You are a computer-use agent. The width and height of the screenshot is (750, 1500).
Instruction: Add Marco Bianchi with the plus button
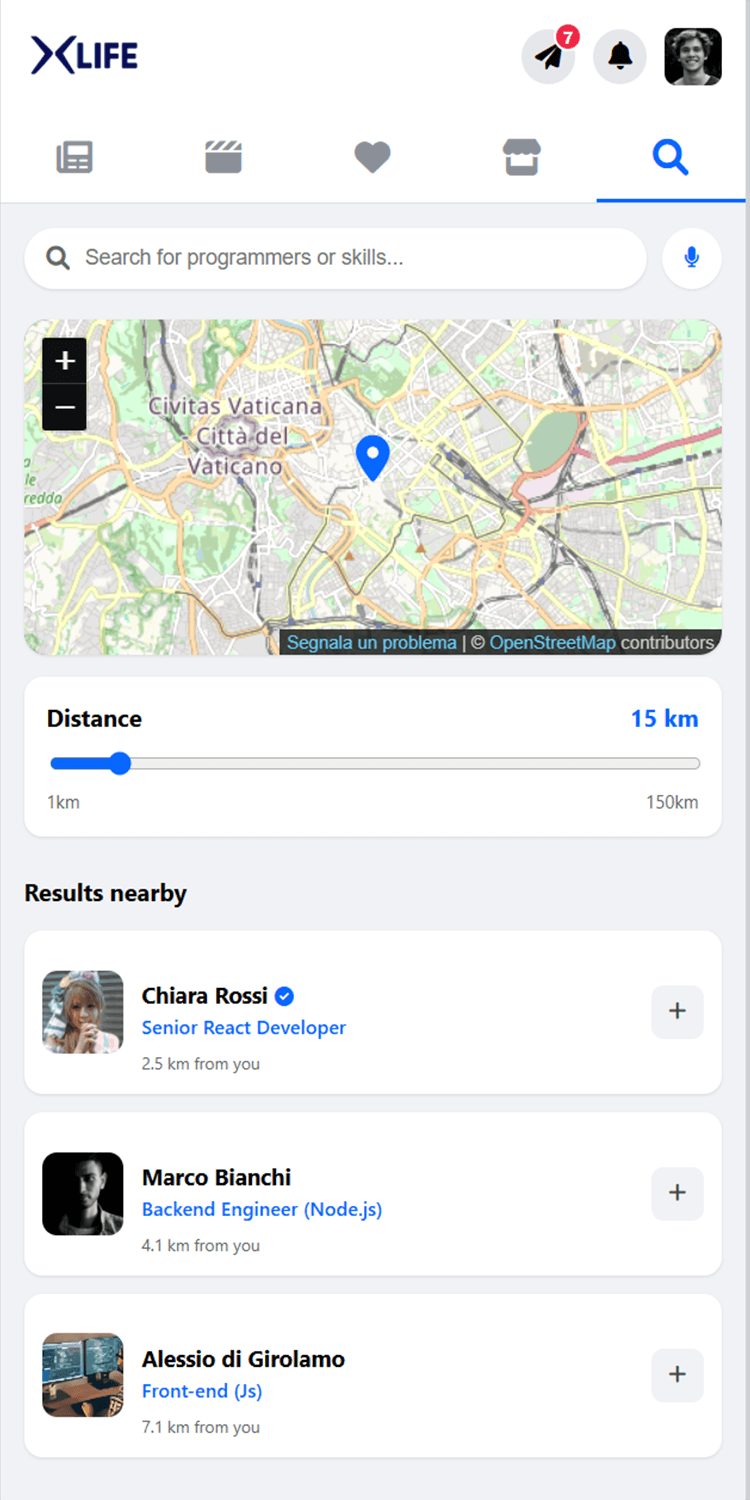pyautogui.click(x=677, y=1193)
